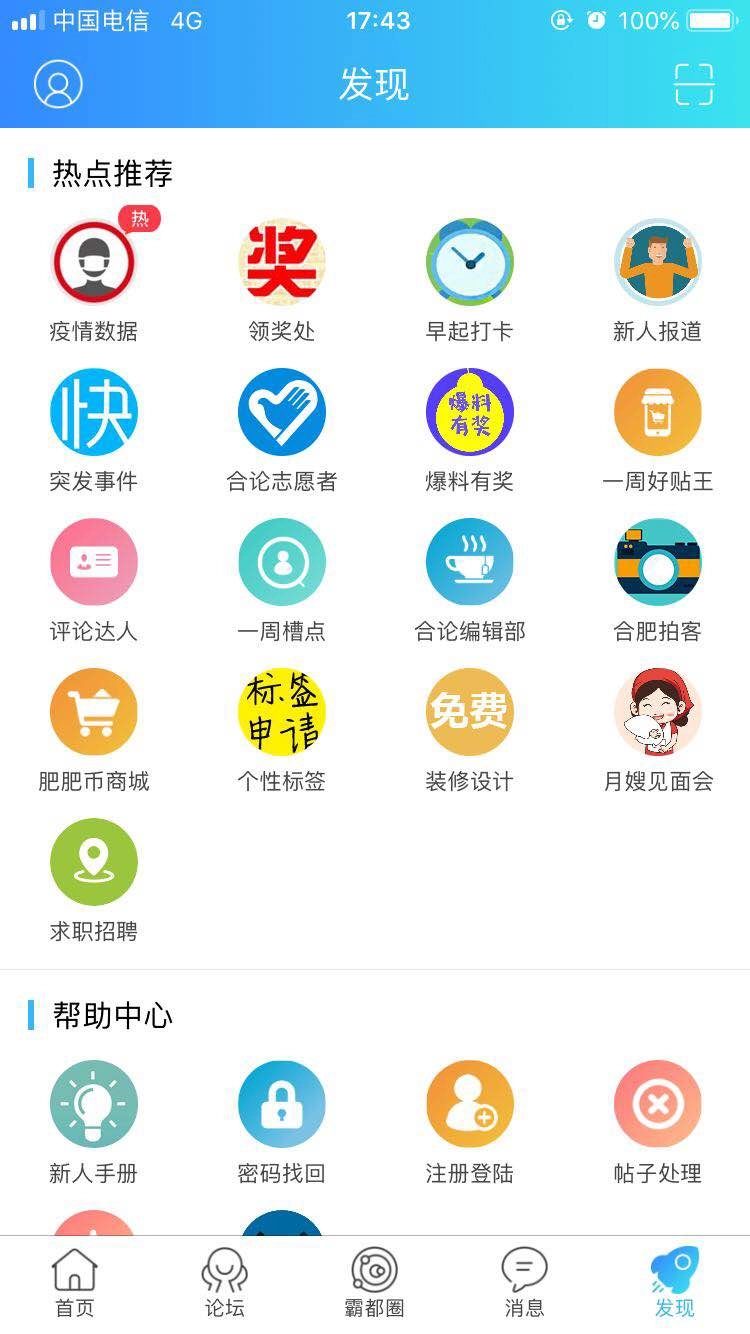Open the 求职招聘 job search icon
This screenshot has width=750, height=1334.
pyautogui.click(x=94, y=860)
